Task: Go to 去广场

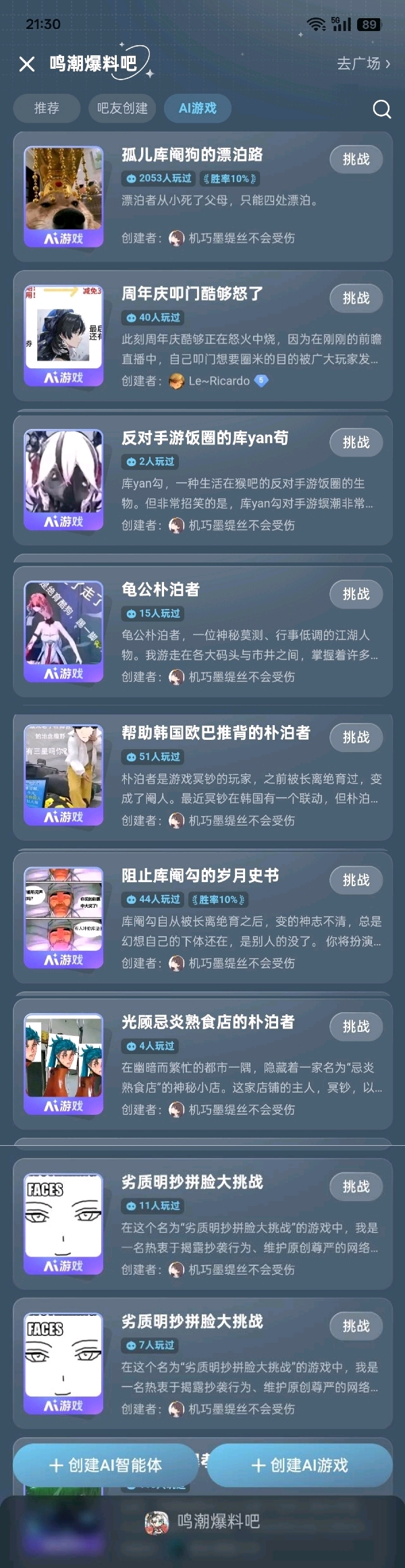Action: [363, 64]
